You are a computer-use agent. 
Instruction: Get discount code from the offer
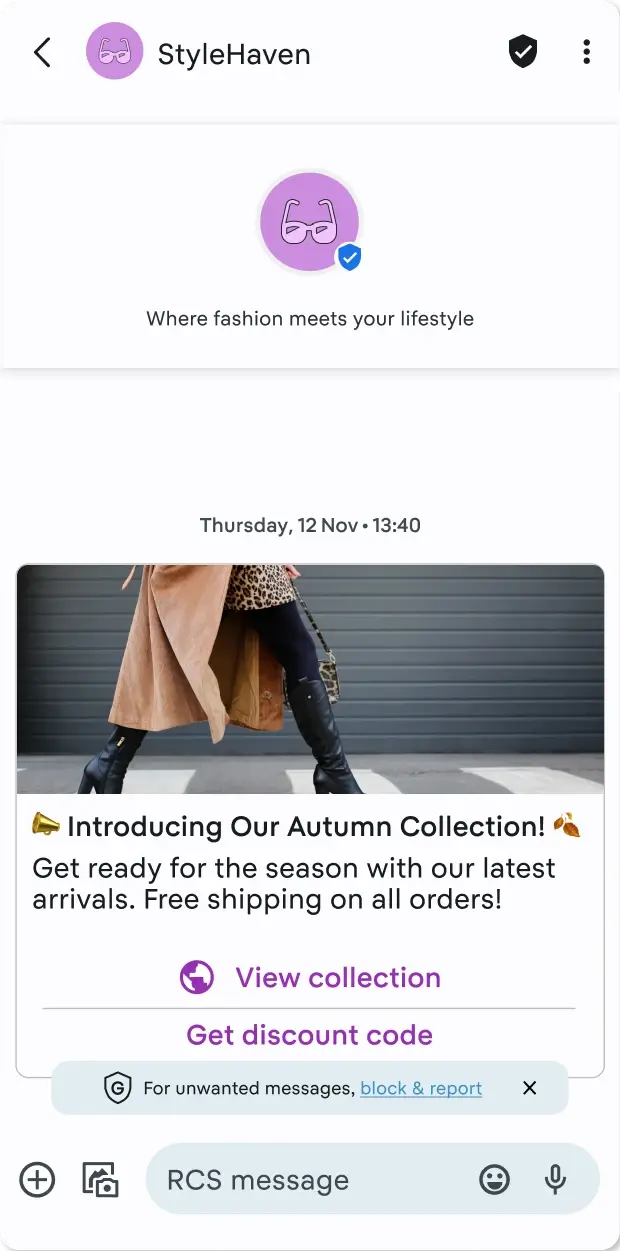pyautogui.click(x=310, y=1035)
